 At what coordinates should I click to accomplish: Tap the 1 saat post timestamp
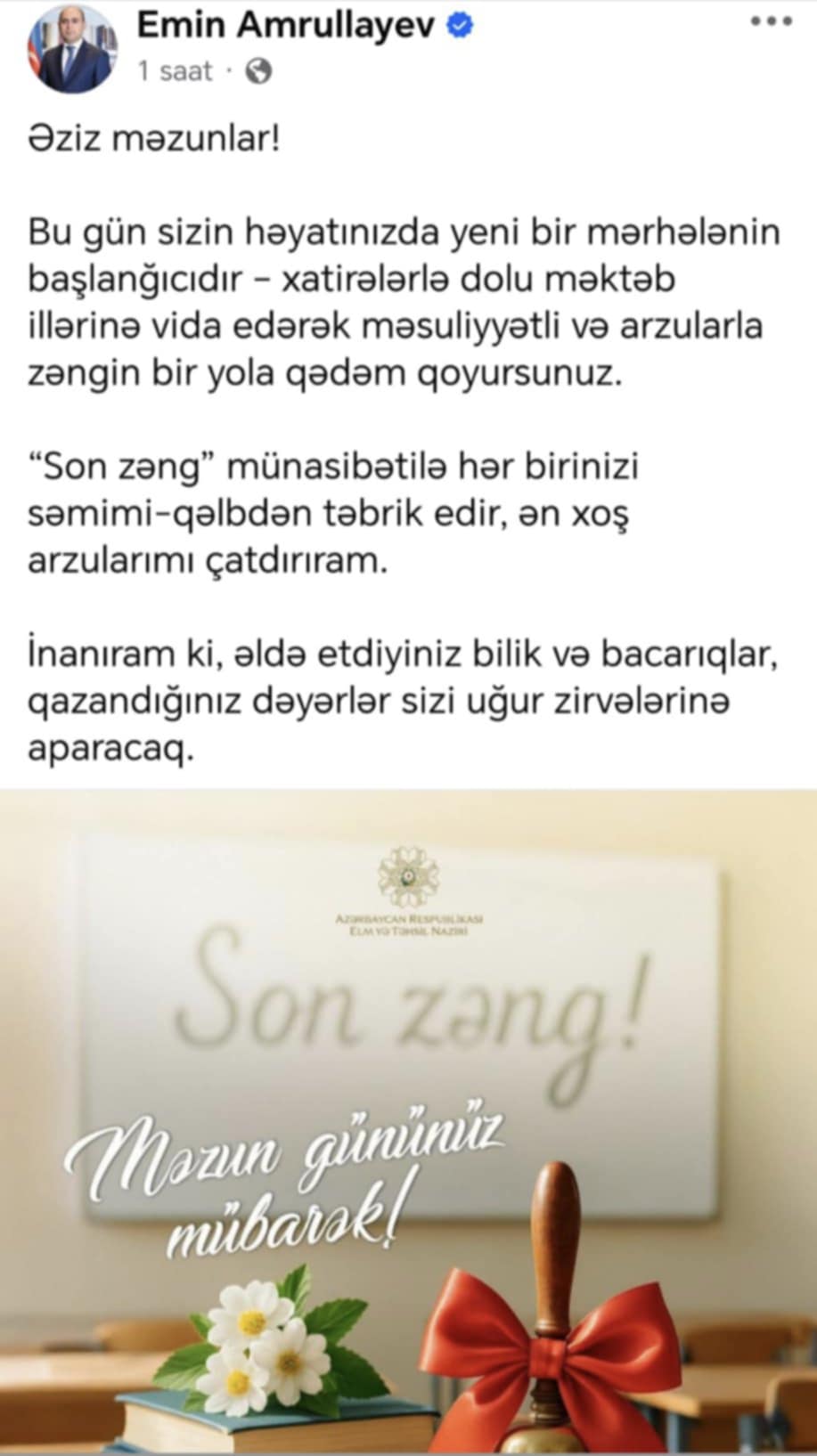(x=175, y=70)
